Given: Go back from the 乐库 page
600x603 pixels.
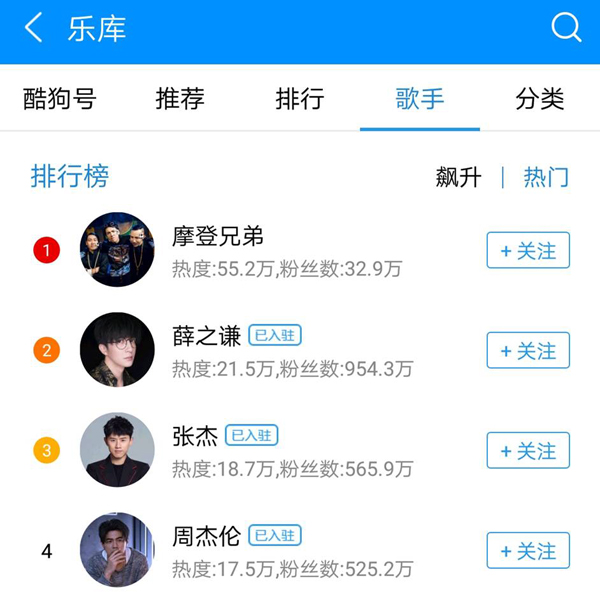Looking at the screenshot, I should pyautogui.click(x=34, y=28).
